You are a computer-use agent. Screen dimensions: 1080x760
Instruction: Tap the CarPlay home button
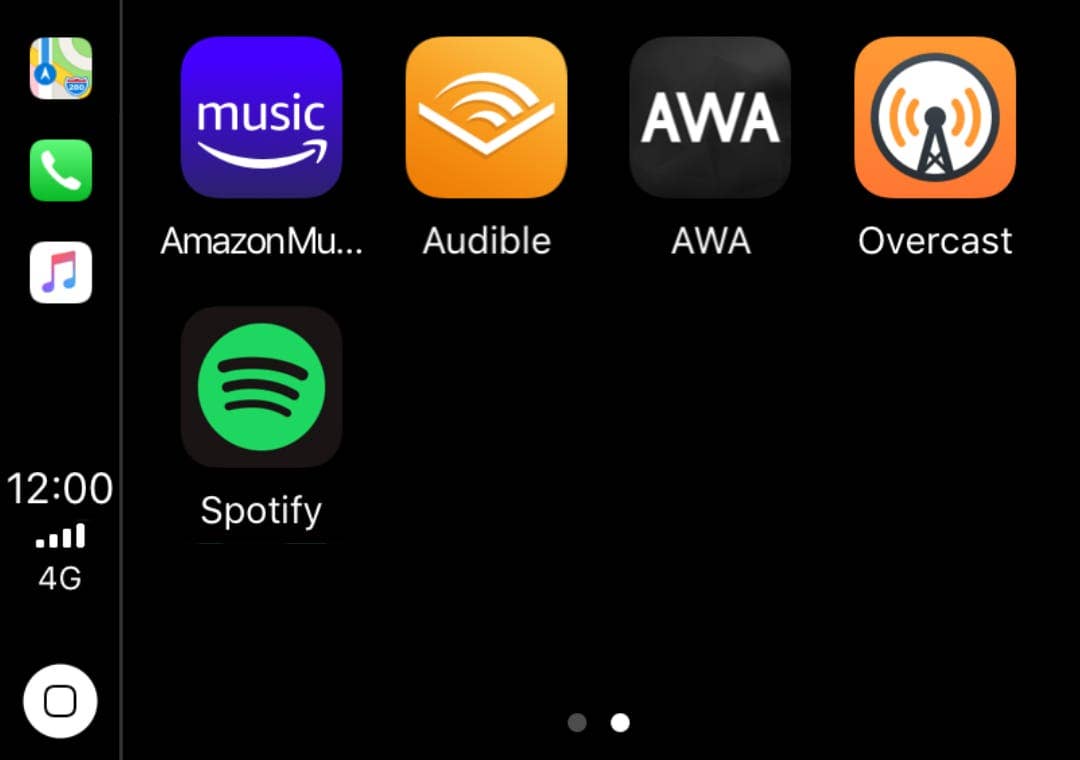point(60,701)
